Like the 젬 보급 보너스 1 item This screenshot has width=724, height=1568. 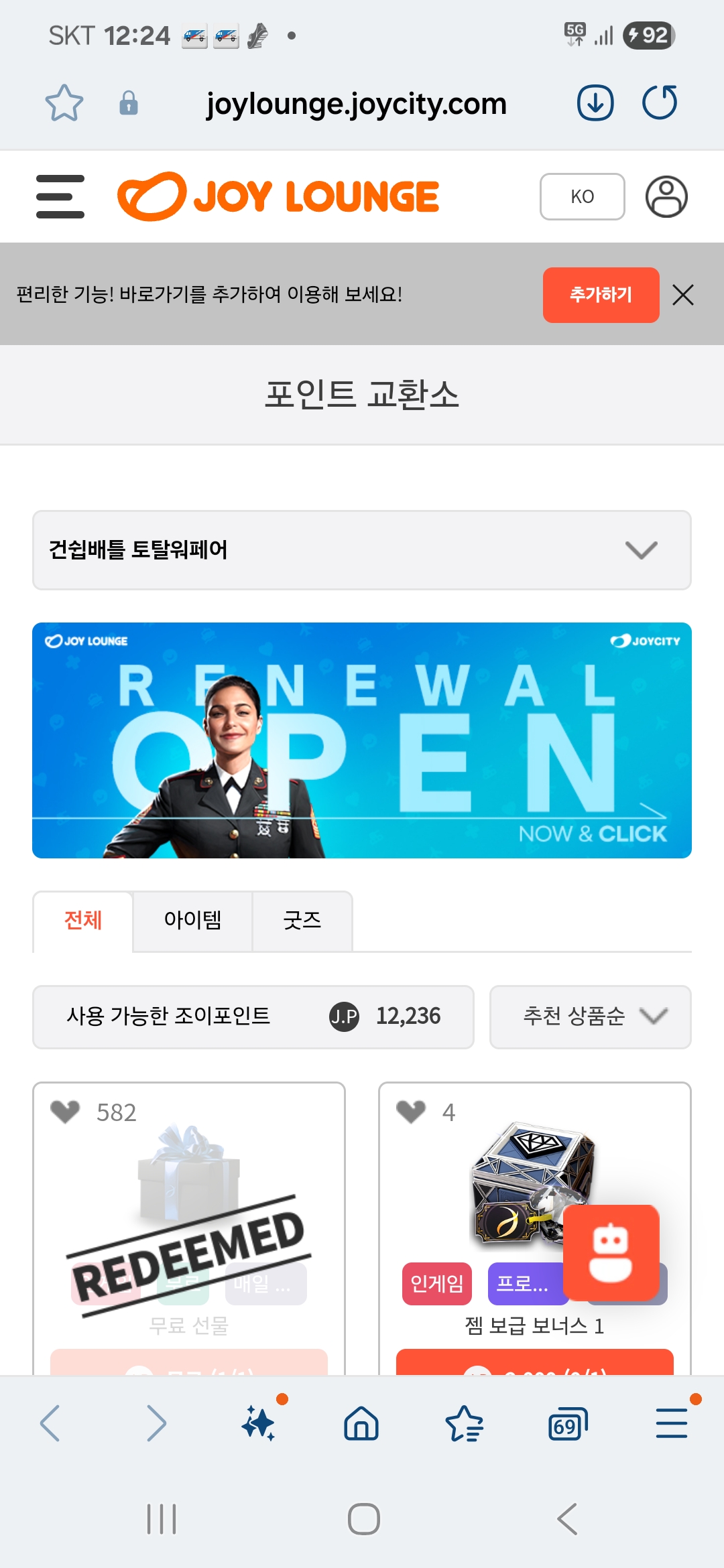pos(411,1112)
